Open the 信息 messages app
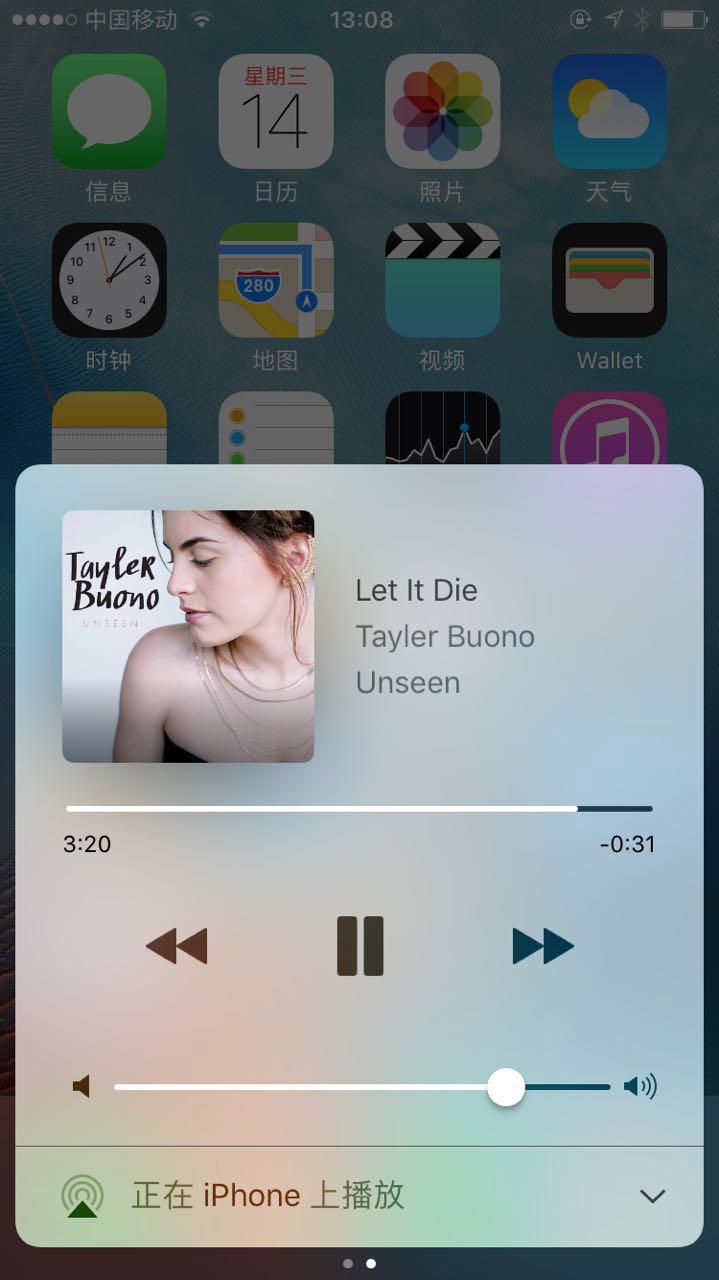 click(x=109, y=111)
